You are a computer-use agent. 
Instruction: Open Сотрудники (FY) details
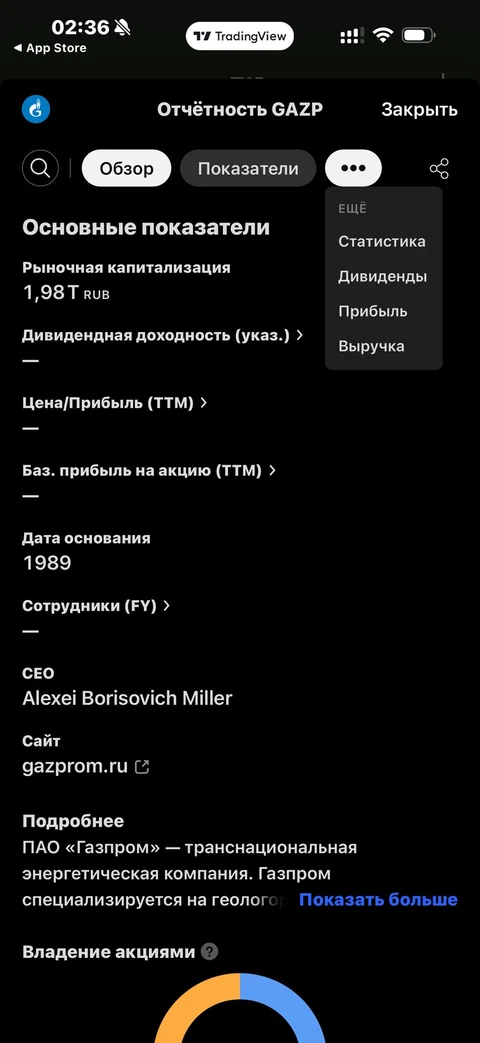(96, 605)
